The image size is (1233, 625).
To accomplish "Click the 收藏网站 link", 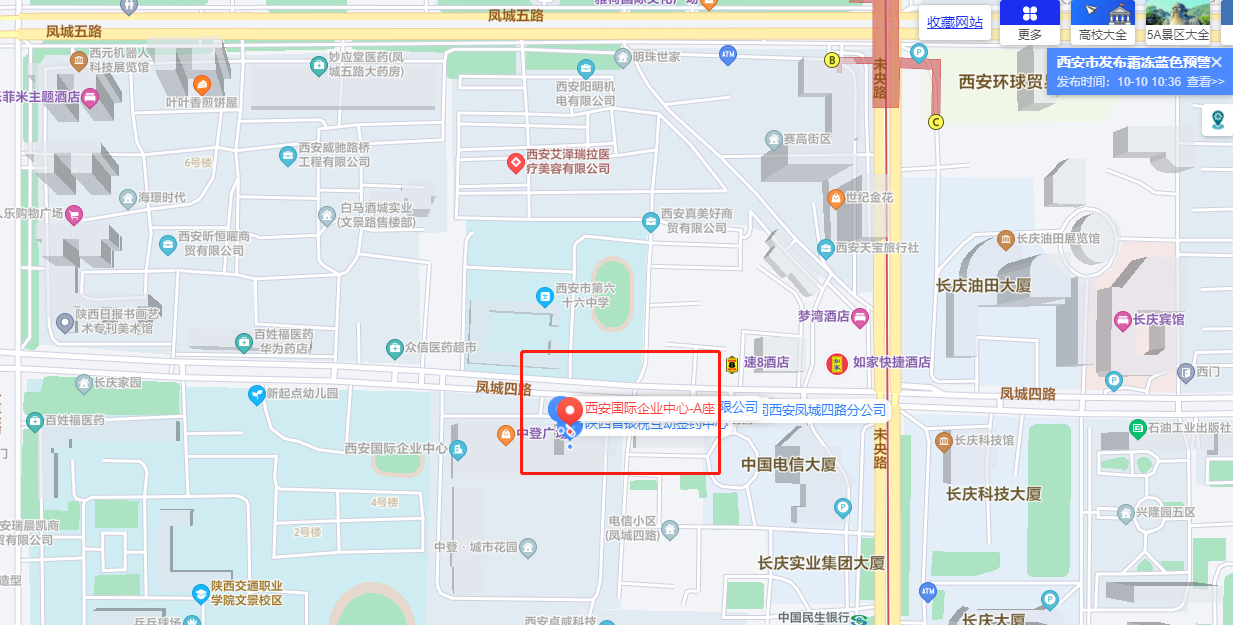I will pos(954,22).
